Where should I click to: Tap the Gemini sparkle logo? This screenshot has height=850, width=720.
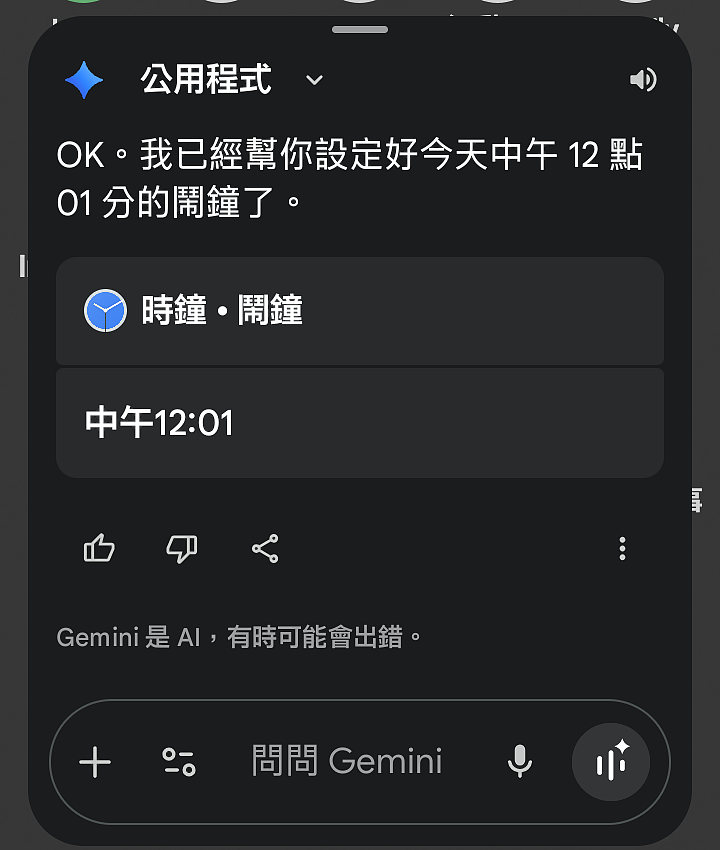[x=84, y=80]
